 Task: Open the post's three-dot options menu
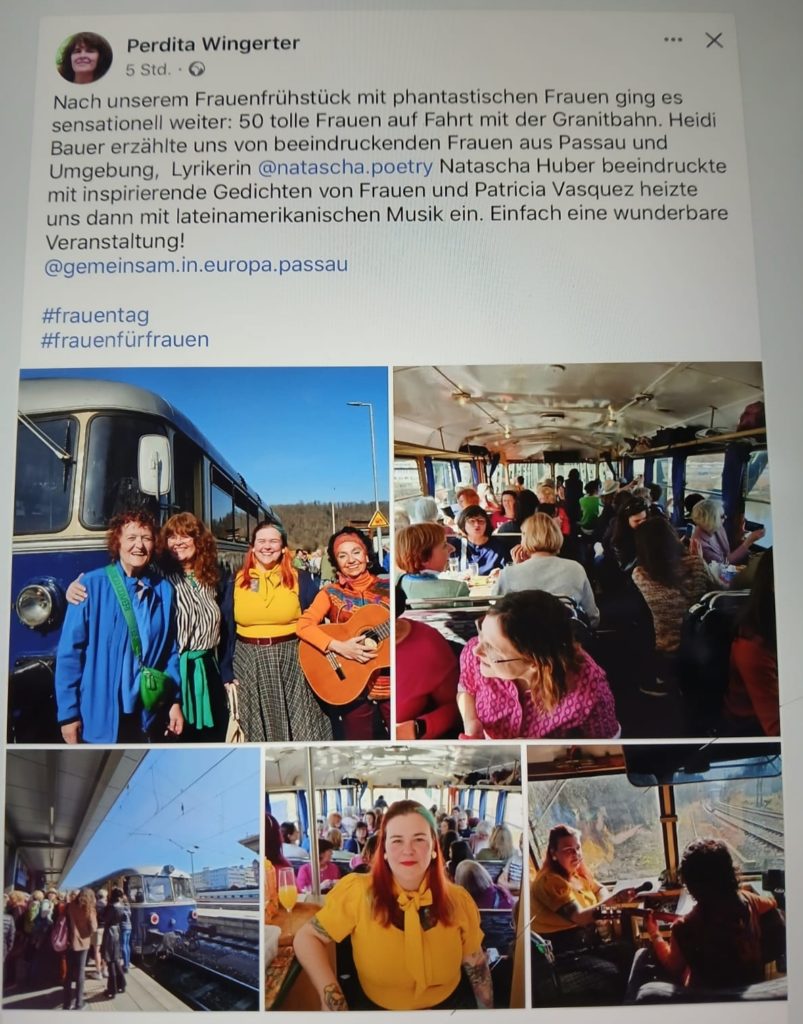point(673,40)
